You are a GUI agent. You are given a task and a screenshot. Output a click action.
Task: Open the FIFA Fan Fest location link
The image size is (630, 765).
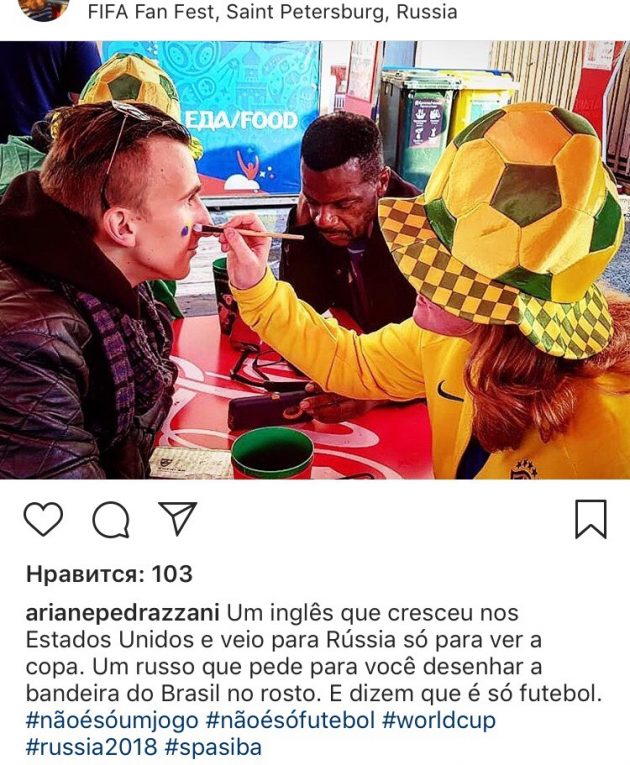pos(272,13)
